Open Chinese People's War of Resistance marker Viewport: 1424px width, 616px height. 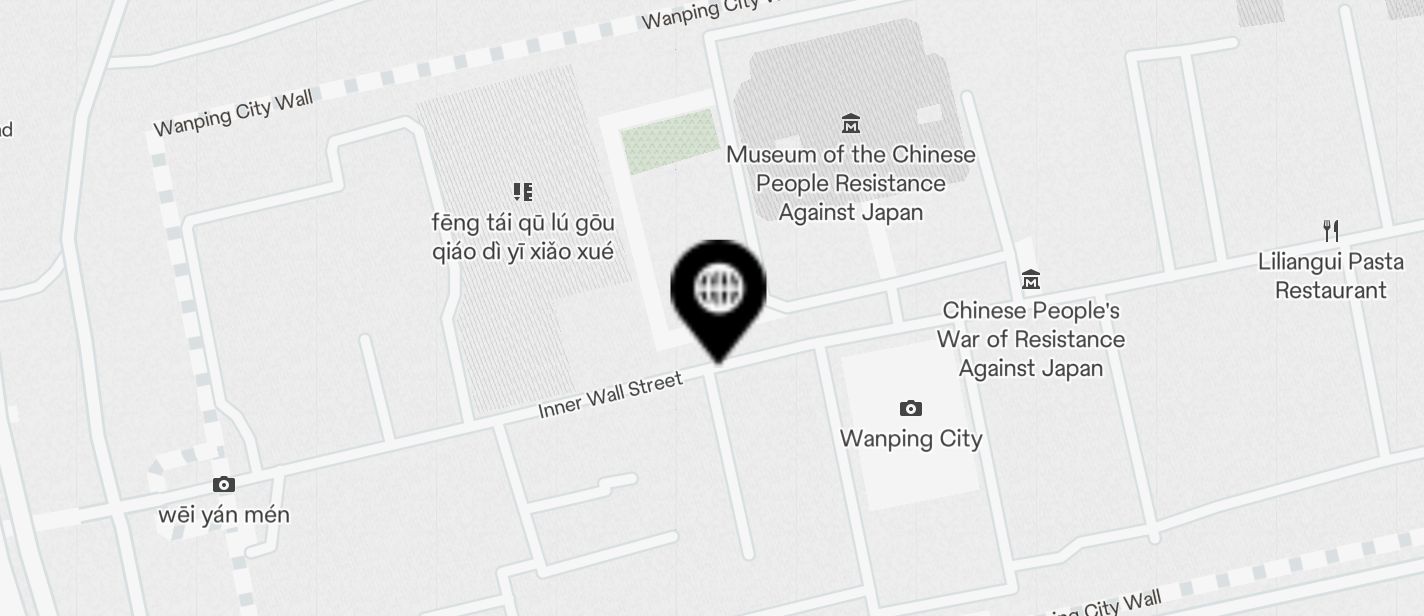[x=1031, y=280]
